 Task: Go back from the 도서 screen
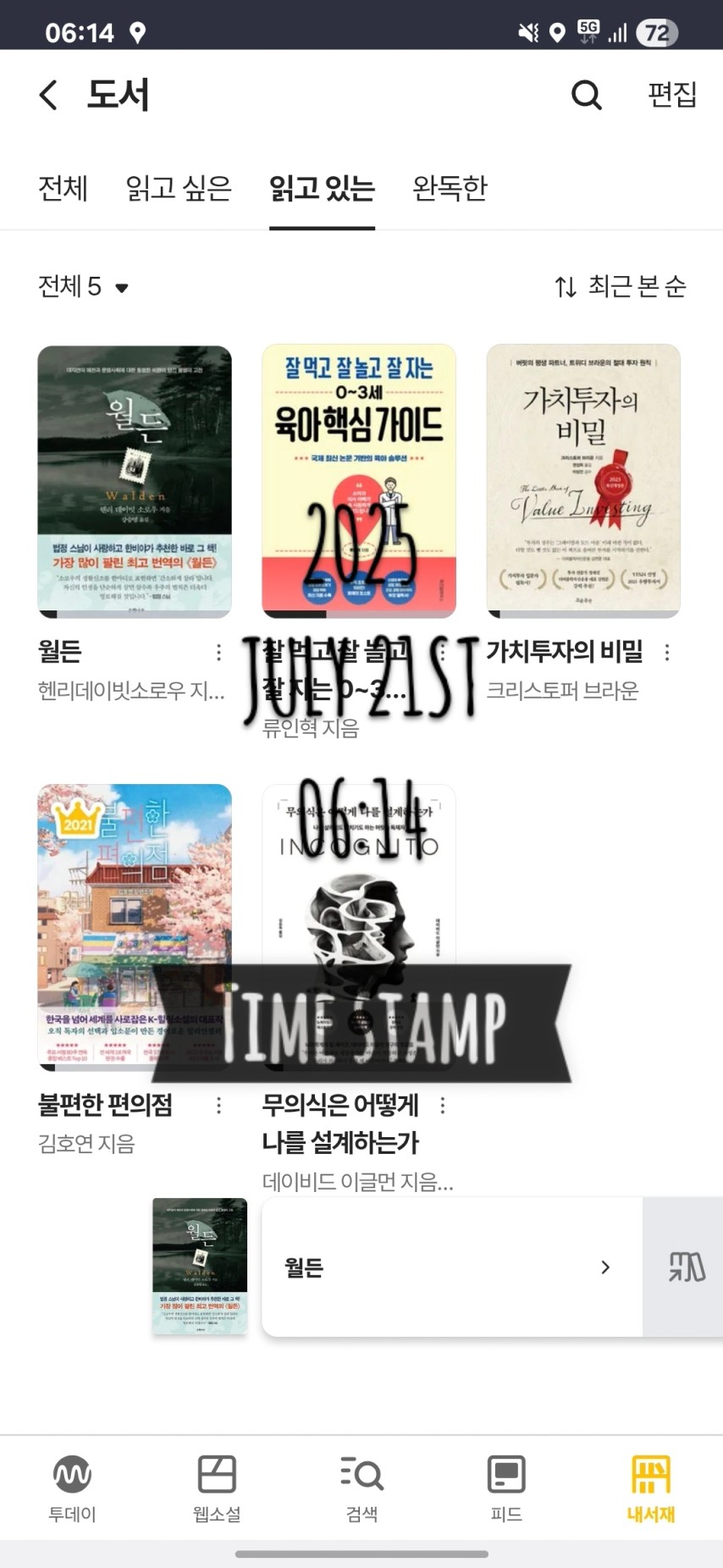(x=49, y=95)
